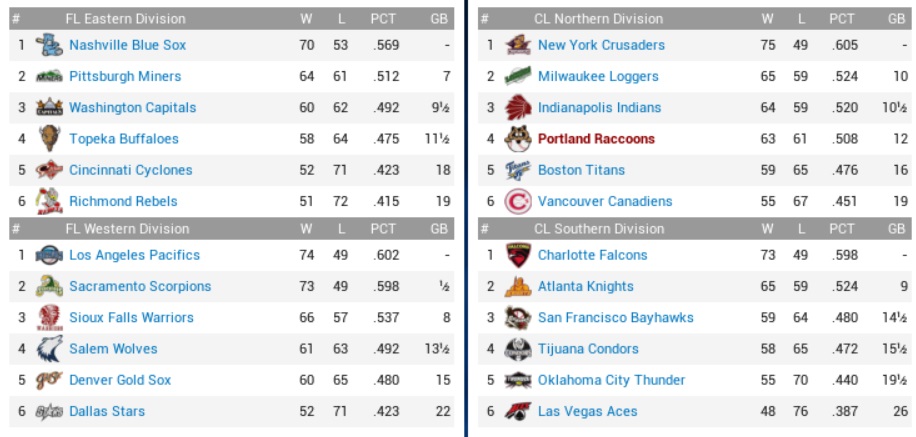The height and width of the screenshot is (437, 916).
Task: Open Cincinnati Cyclones team page
Action: 130,170
